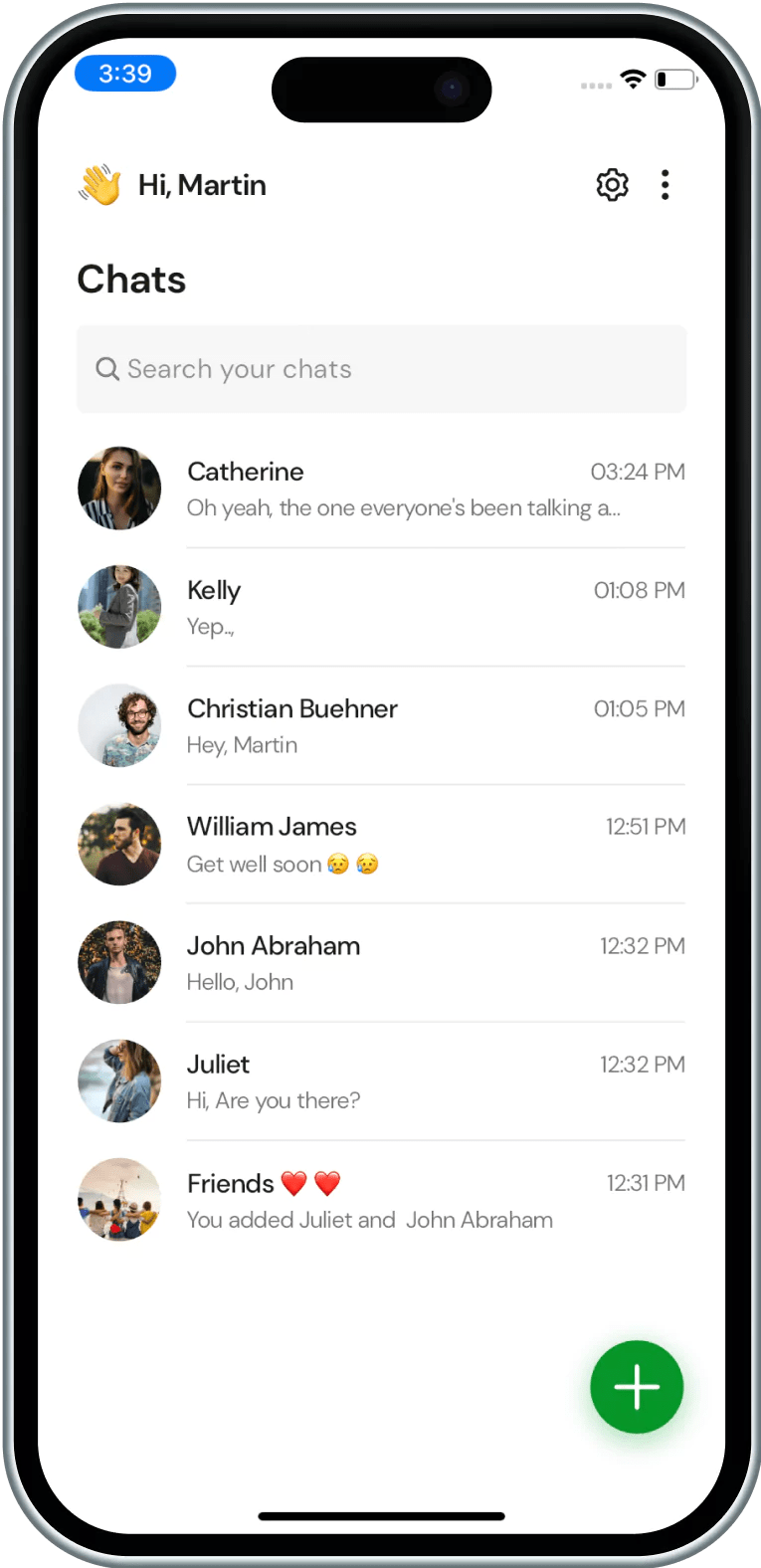Open the chat with John Abraham
Screen dimensions: 761x1568
click(382, 962)
